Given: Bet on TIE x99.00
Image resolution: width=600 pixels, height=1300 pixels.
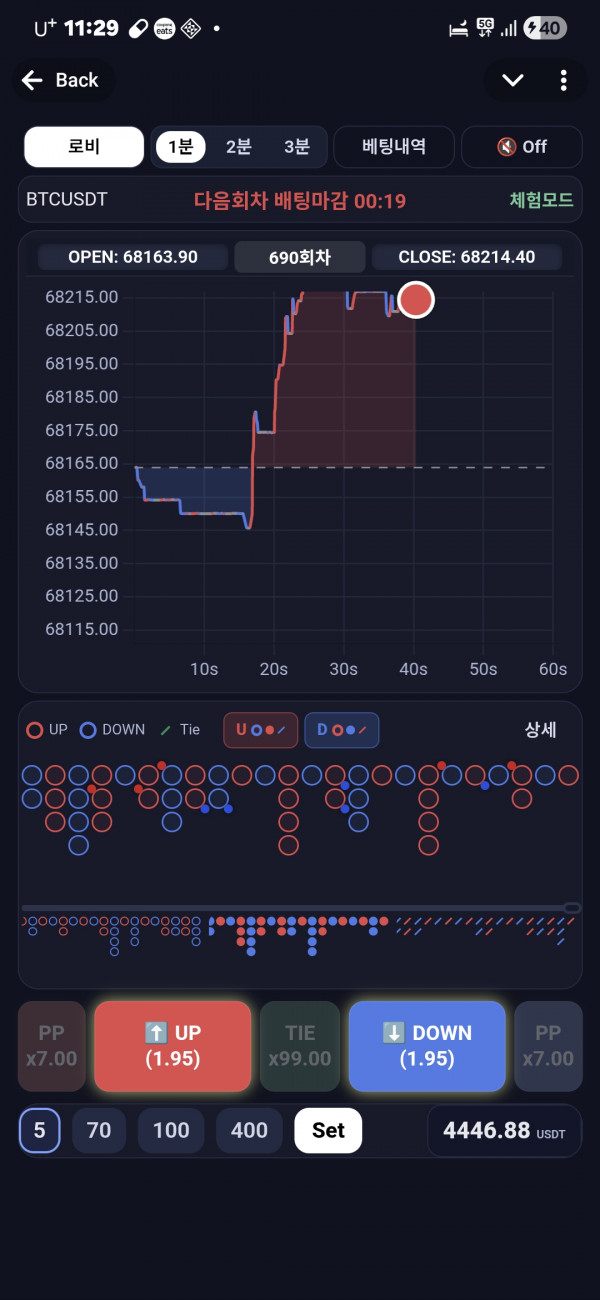Looking at the screenshot, I should click(300, 1046).
